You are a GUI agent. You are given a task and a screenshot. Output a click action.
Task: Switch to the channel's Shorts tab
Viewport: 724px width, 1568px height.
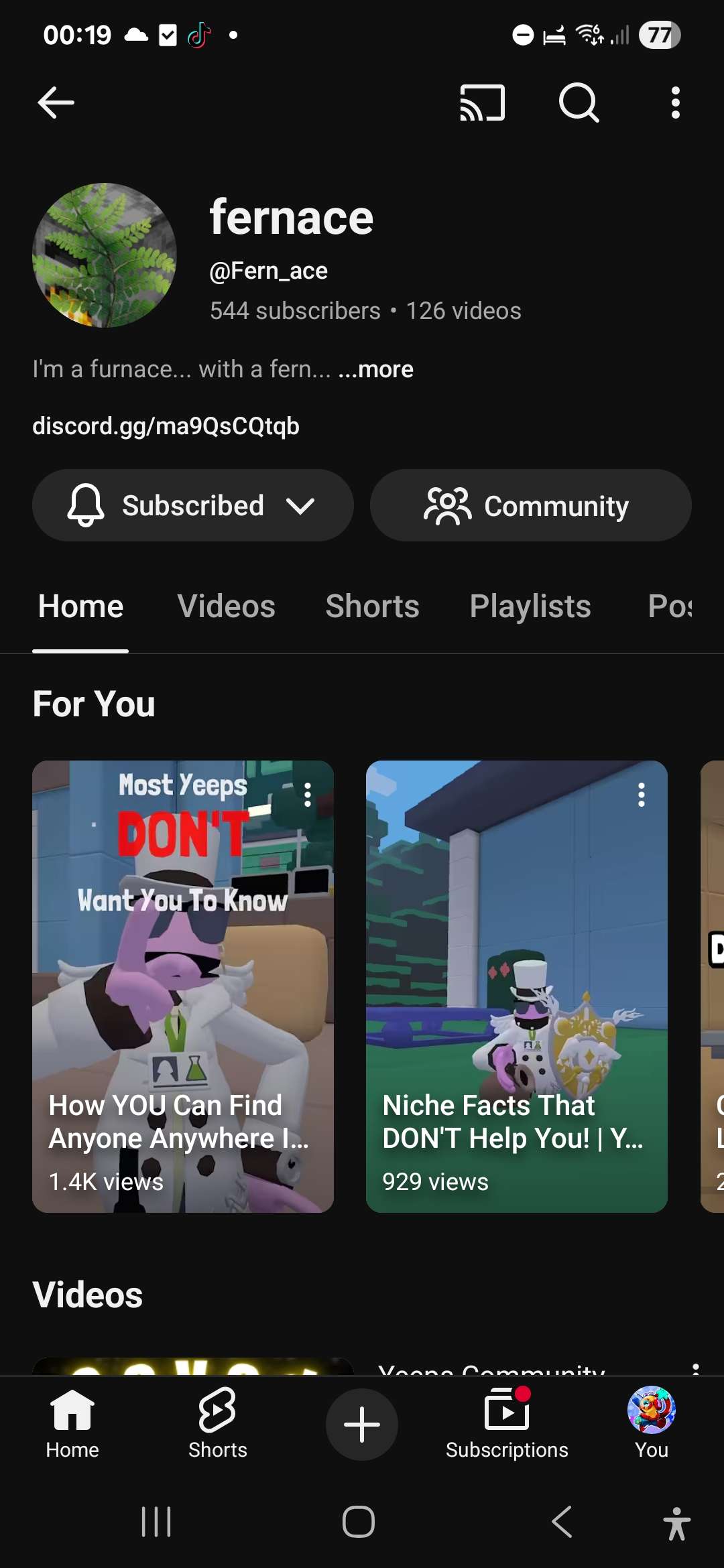tap(372, 606)
